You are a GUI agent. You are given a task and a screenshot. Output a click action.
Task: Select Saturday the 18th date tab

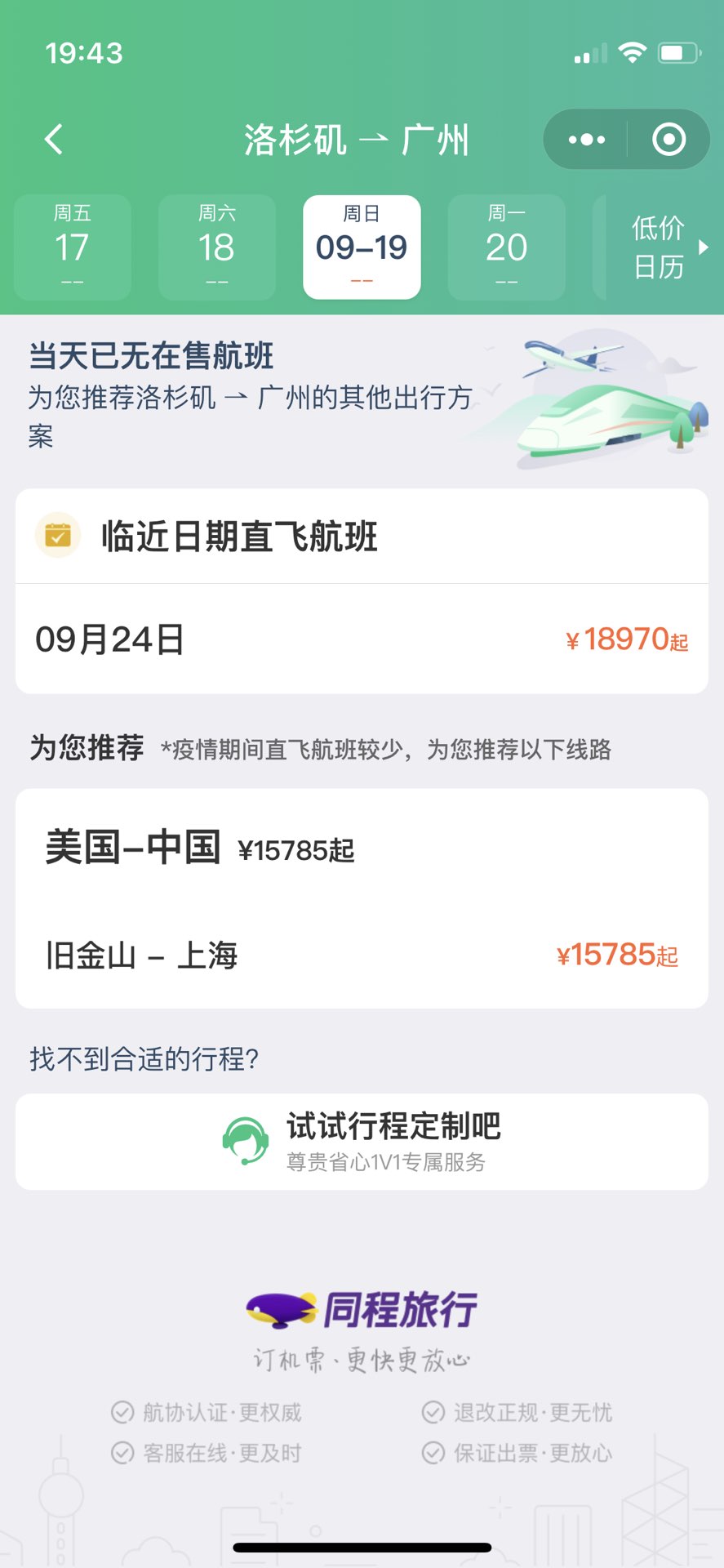click(x=217, y=247)
